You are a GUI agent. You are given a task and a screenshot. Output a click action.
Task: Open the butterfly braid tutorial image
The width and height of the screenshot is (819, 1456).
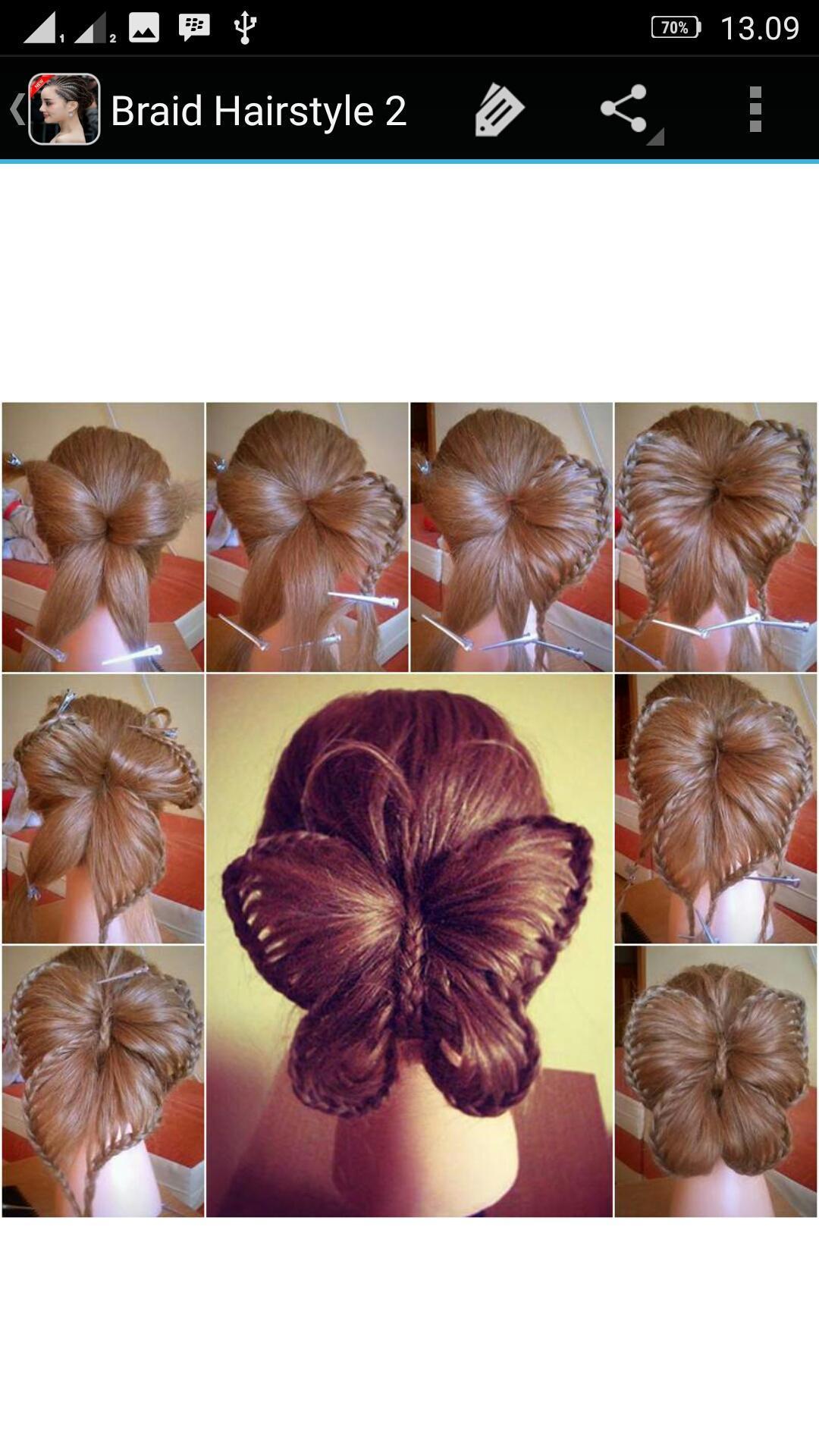pyautogui.click(x=409, y=810)
